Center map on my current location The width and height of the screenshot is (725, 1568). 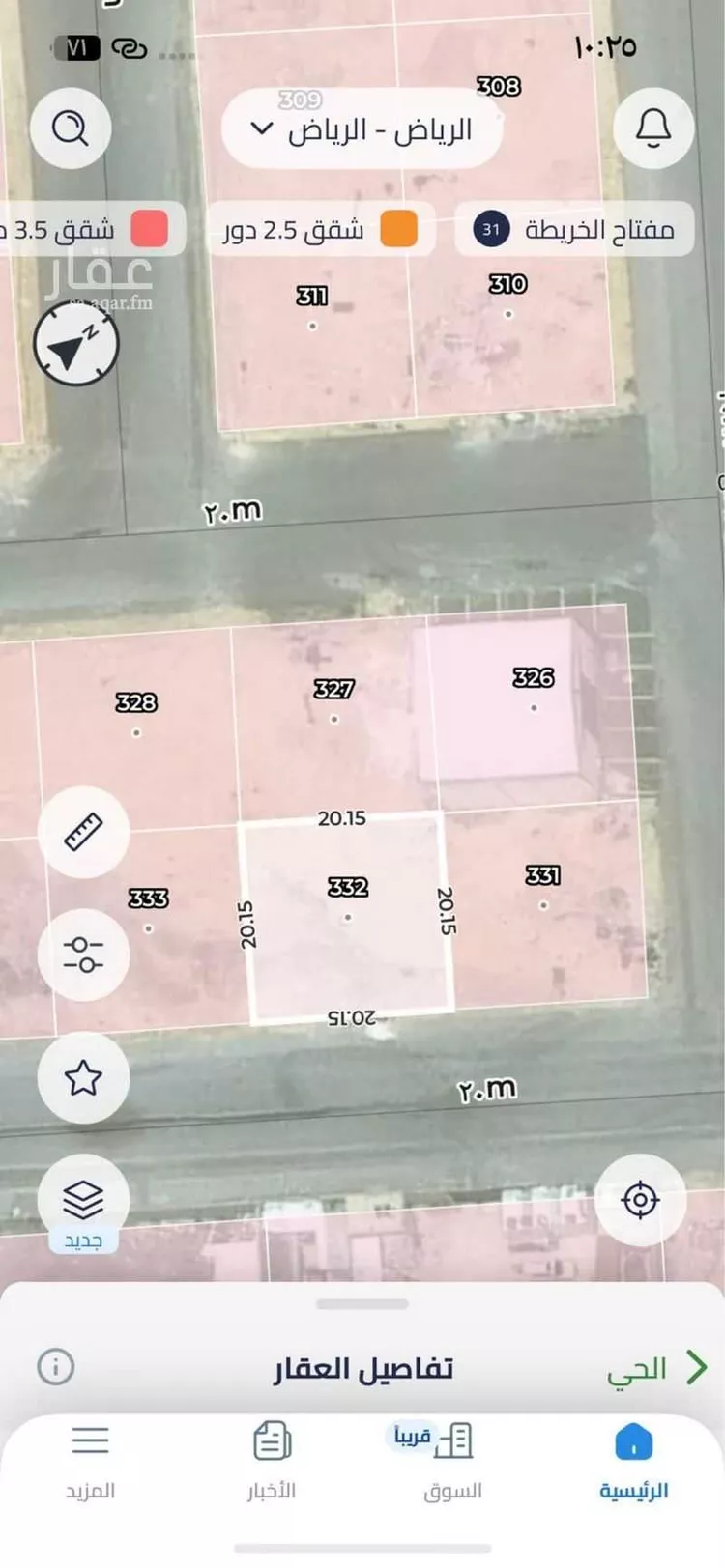(640, 1200)
